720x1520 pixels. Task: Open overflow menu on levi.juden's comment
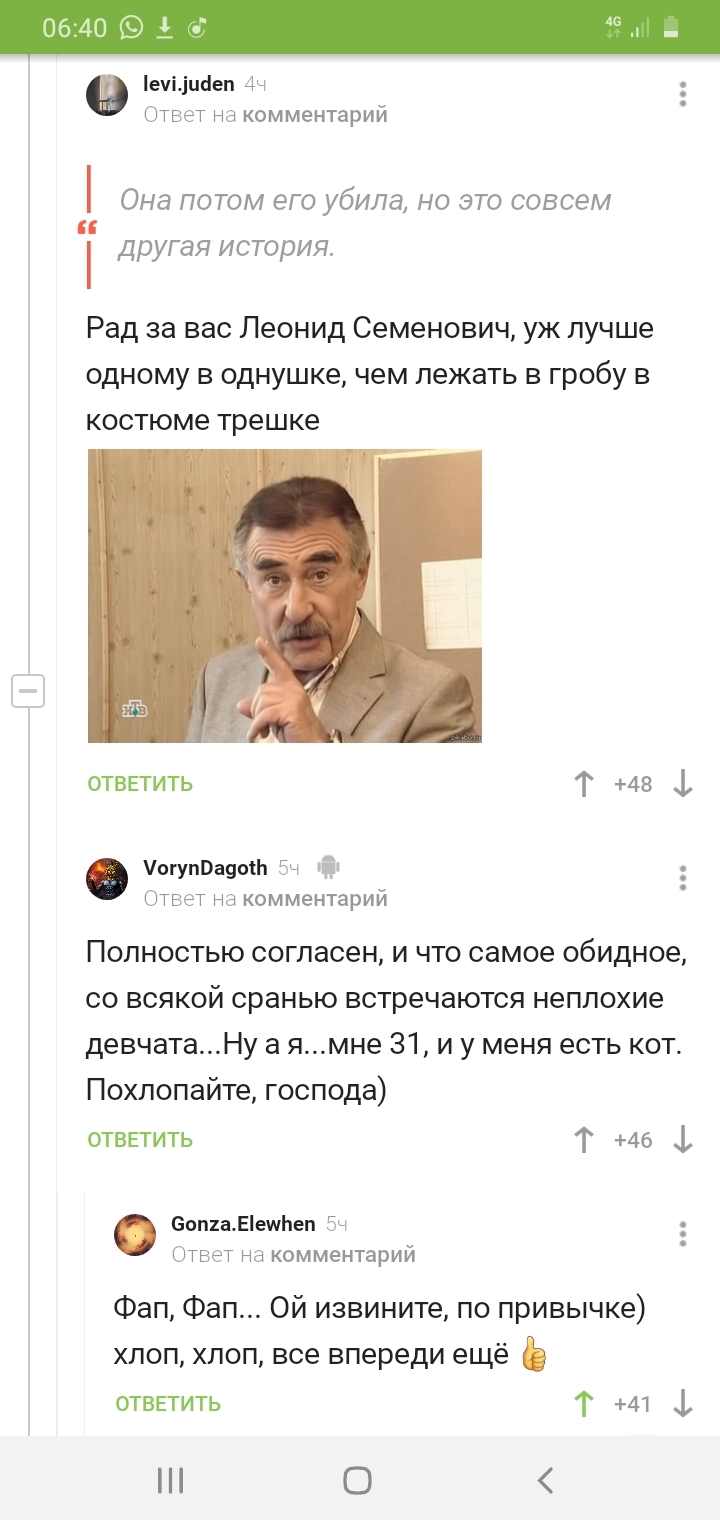(683, 95)
